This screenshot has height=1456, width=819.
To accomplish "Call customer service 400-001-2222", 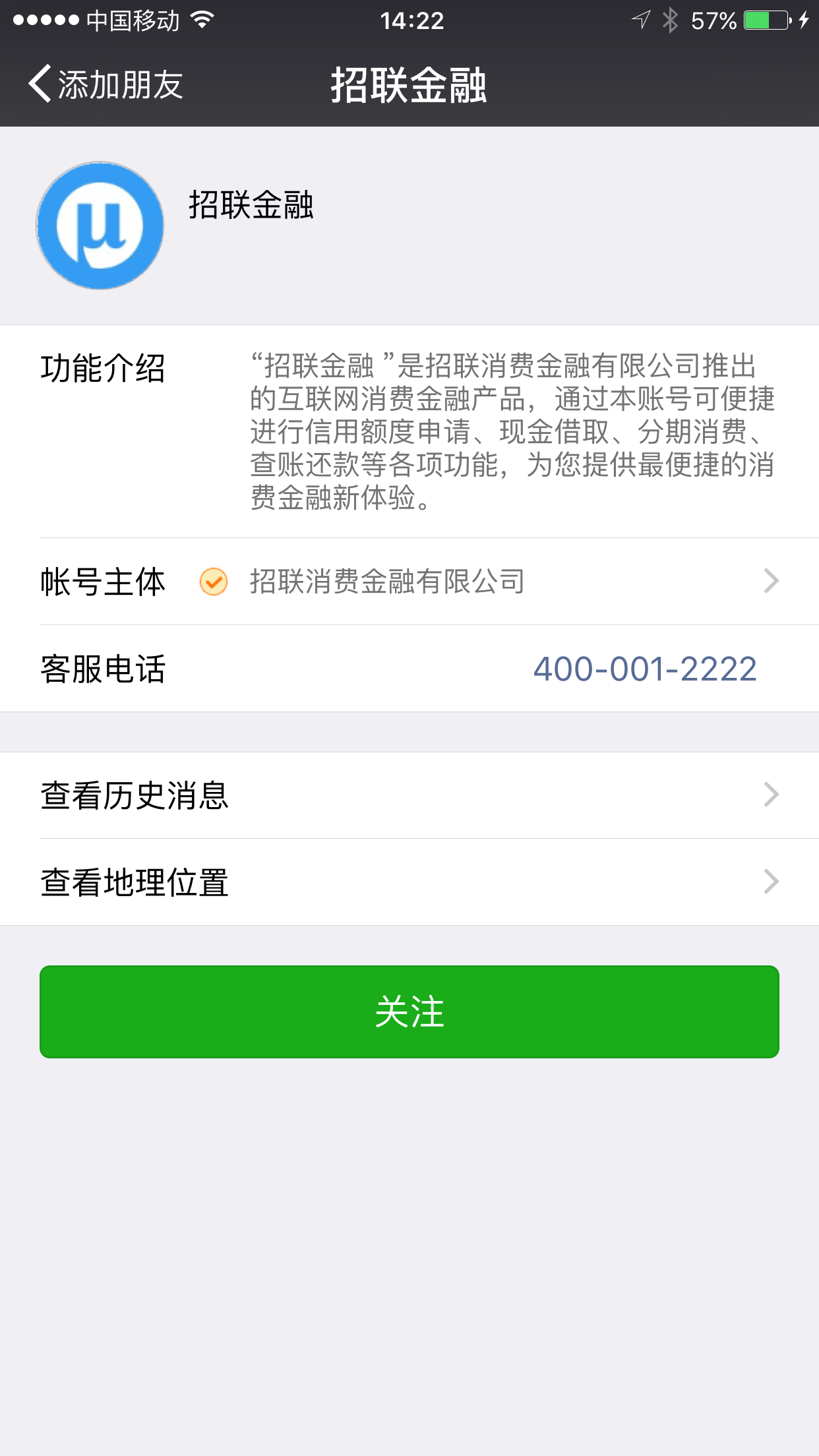I will tap(644, 669).
